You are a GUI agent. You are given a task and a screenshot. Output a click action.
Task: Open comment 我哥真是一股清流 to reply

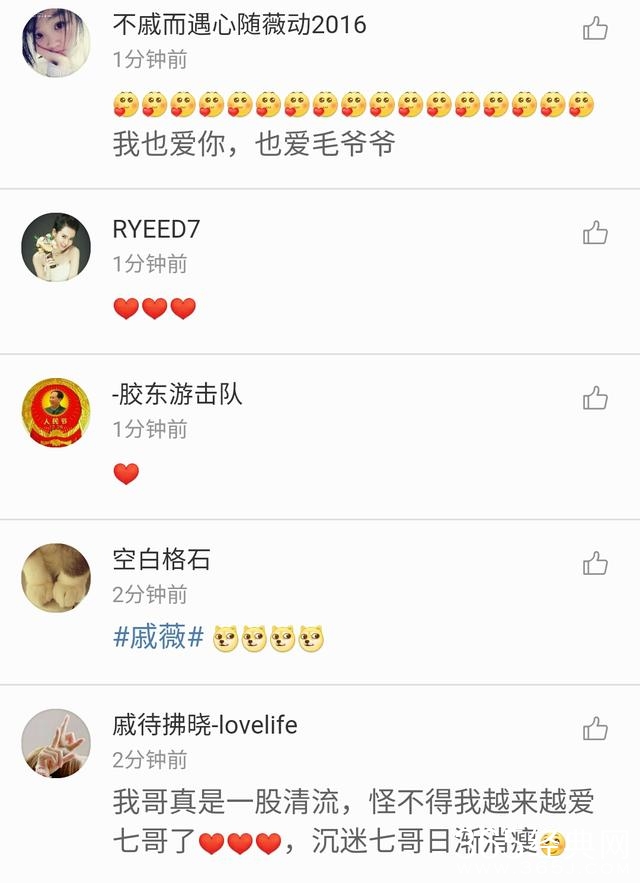point(352,801)
